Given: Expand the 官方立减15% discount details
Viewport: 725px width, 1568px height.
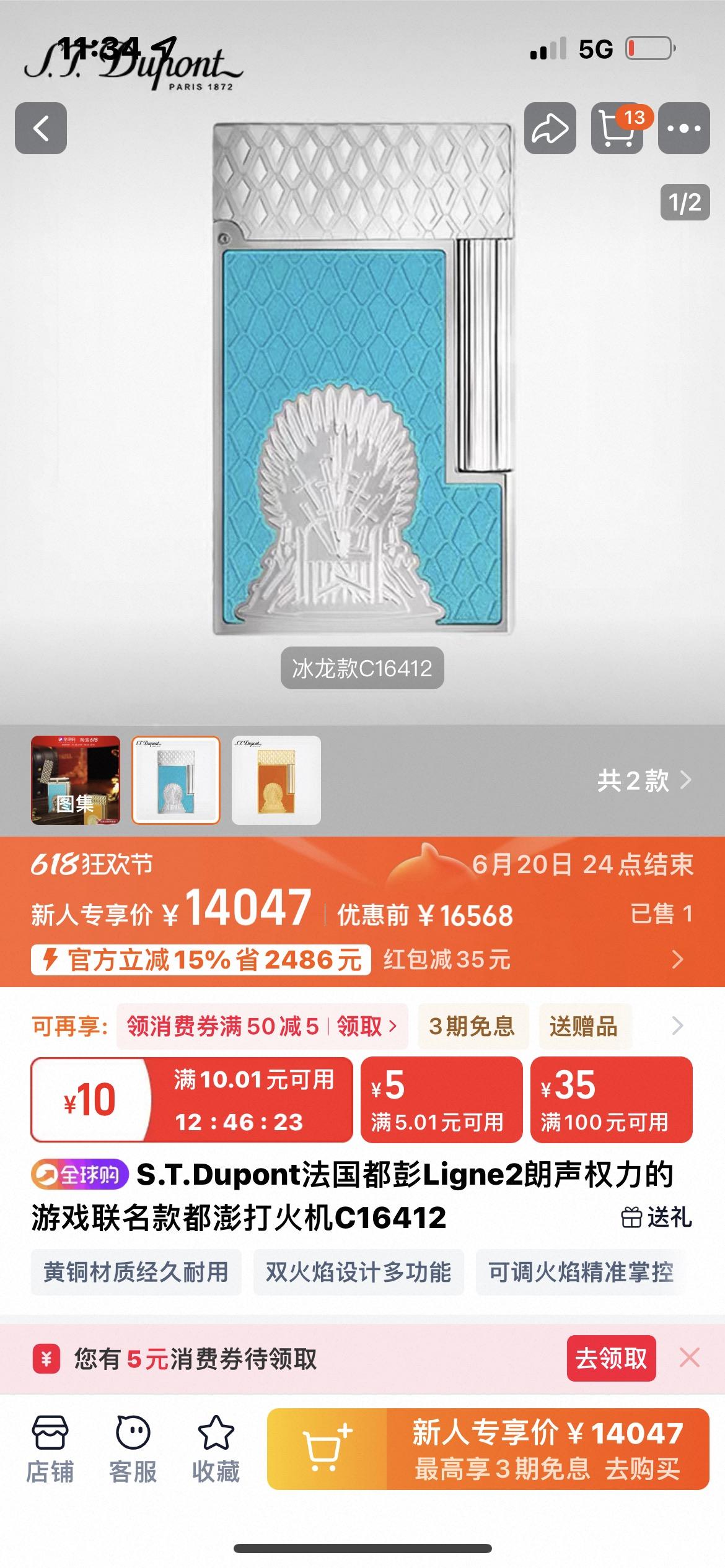Looking at the screenshot, I should pyautogui.click(x=677, y=959).
